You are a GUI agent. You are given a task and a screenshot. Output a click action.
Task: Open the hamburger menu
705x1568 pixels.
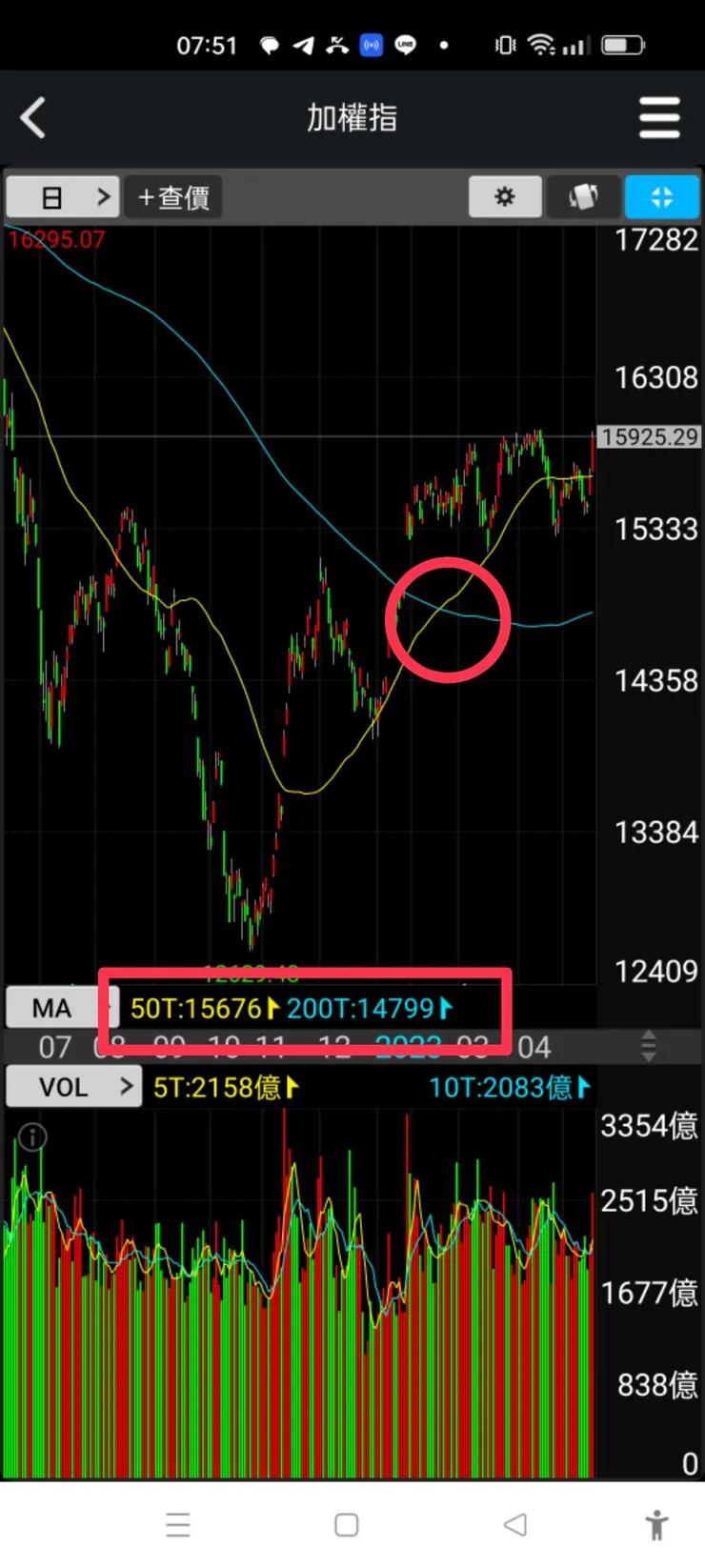tap(659, 118)
